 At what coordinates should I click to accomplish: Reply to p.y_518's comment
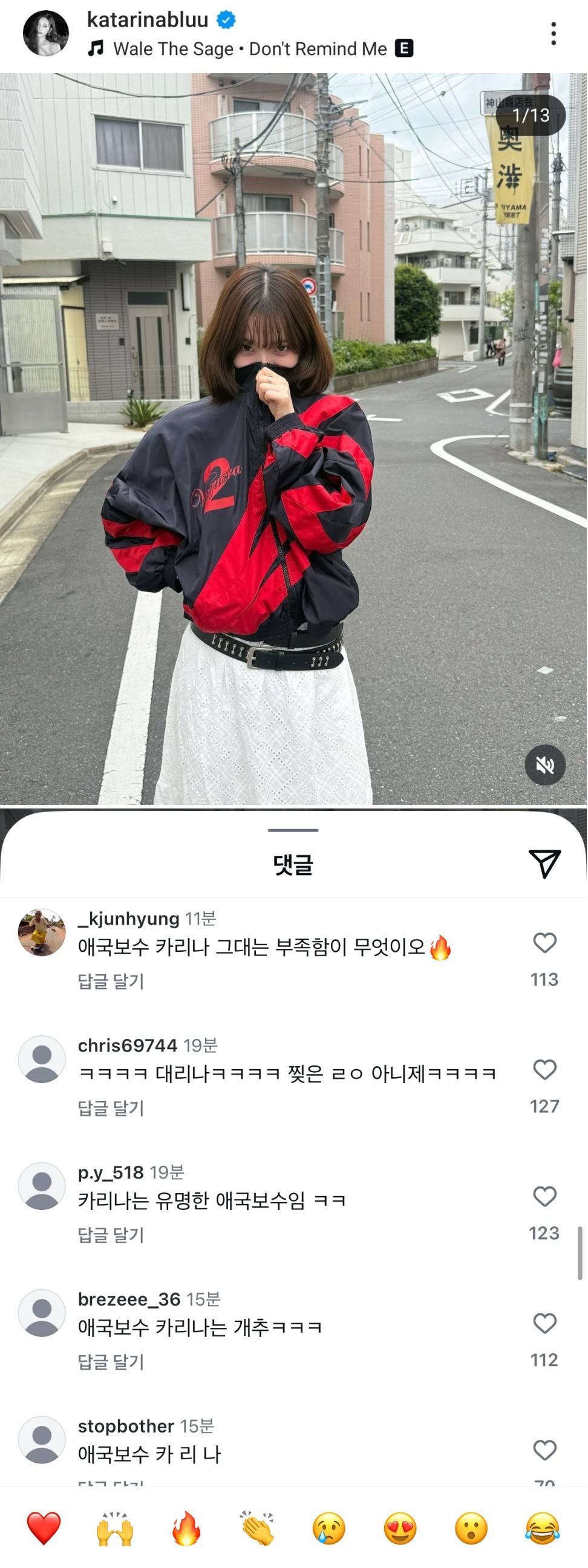pos(111,1234)
